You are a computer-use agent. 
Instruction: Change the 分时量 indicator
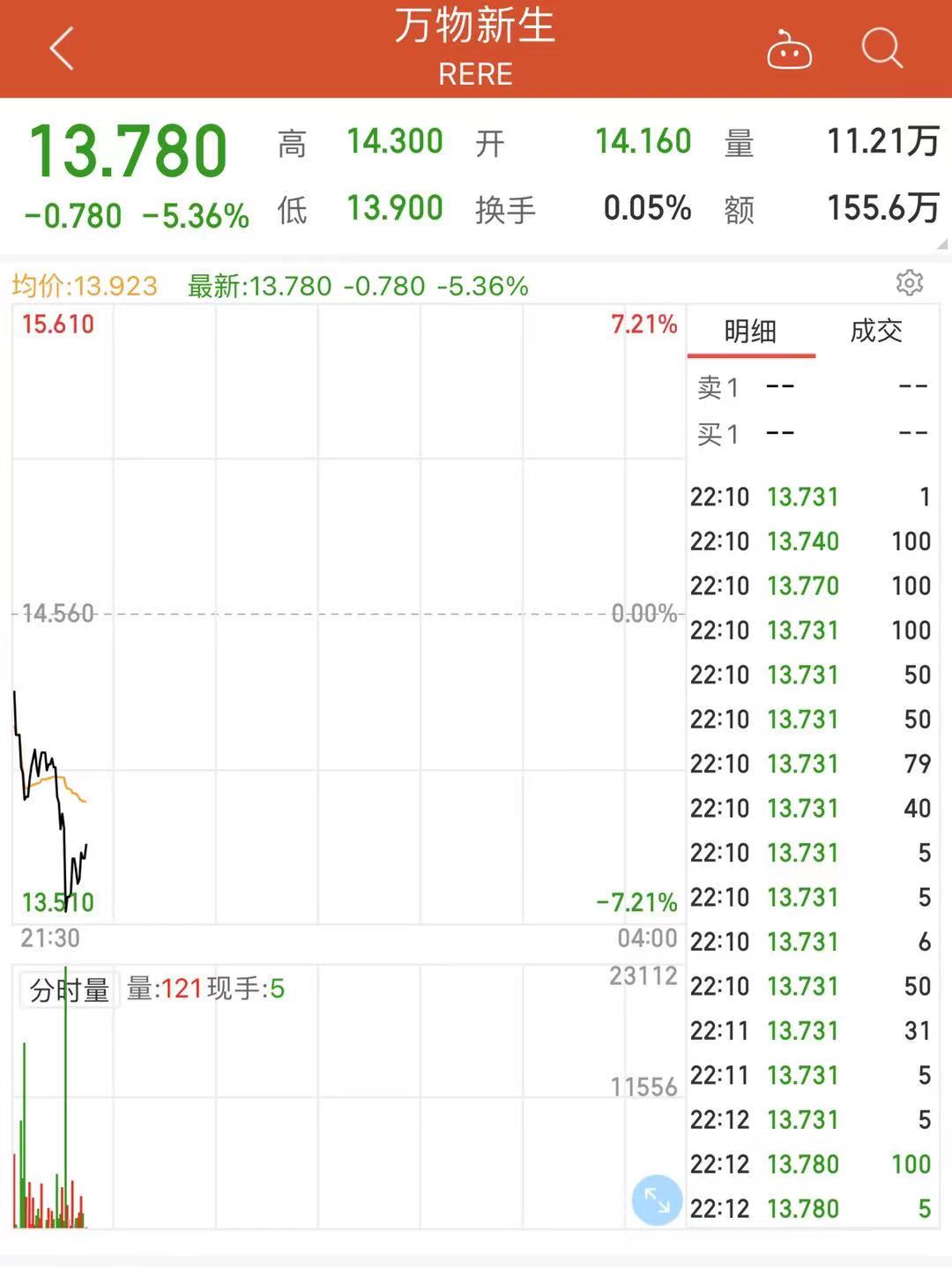69,990
